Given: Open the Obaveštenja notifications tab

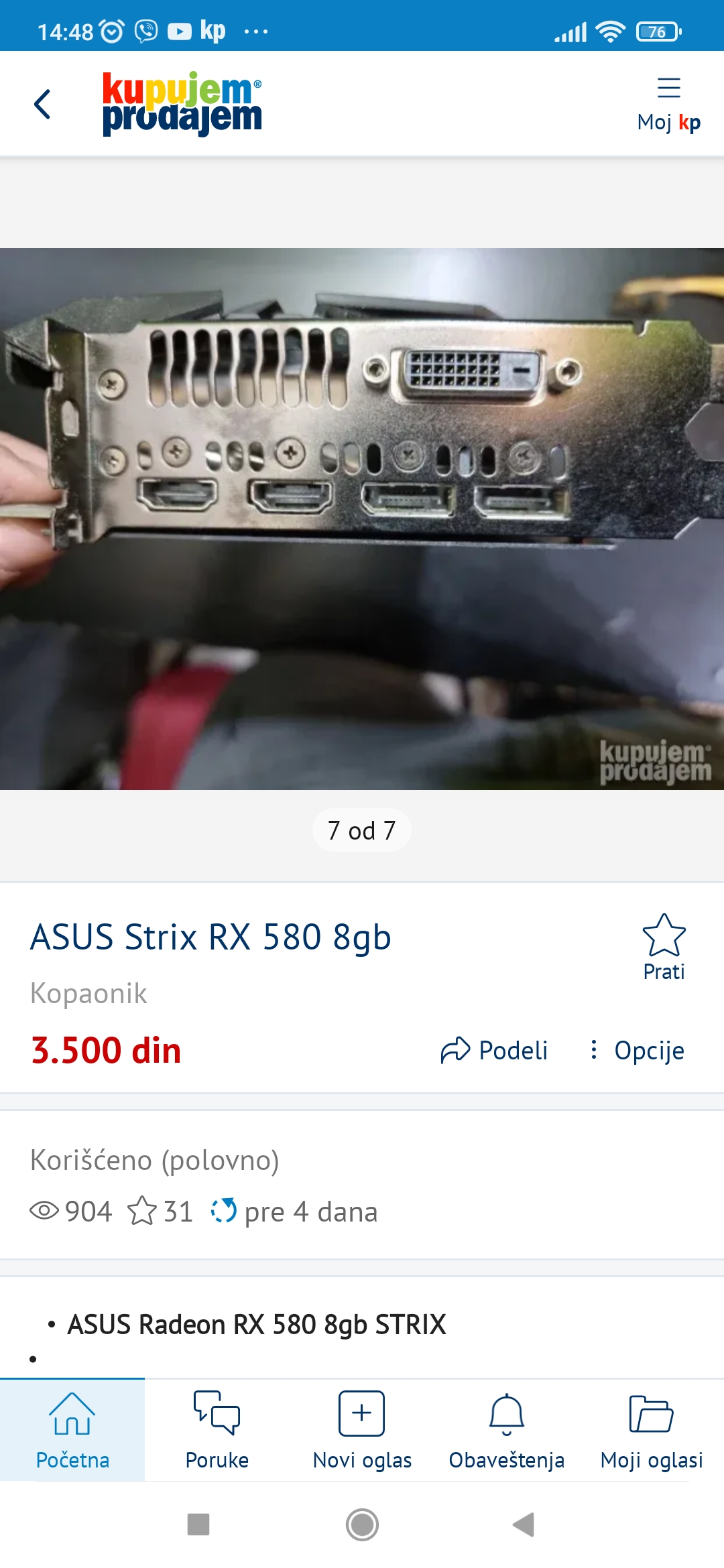Looking at the screenshot, I should (x=507, y=1430).
